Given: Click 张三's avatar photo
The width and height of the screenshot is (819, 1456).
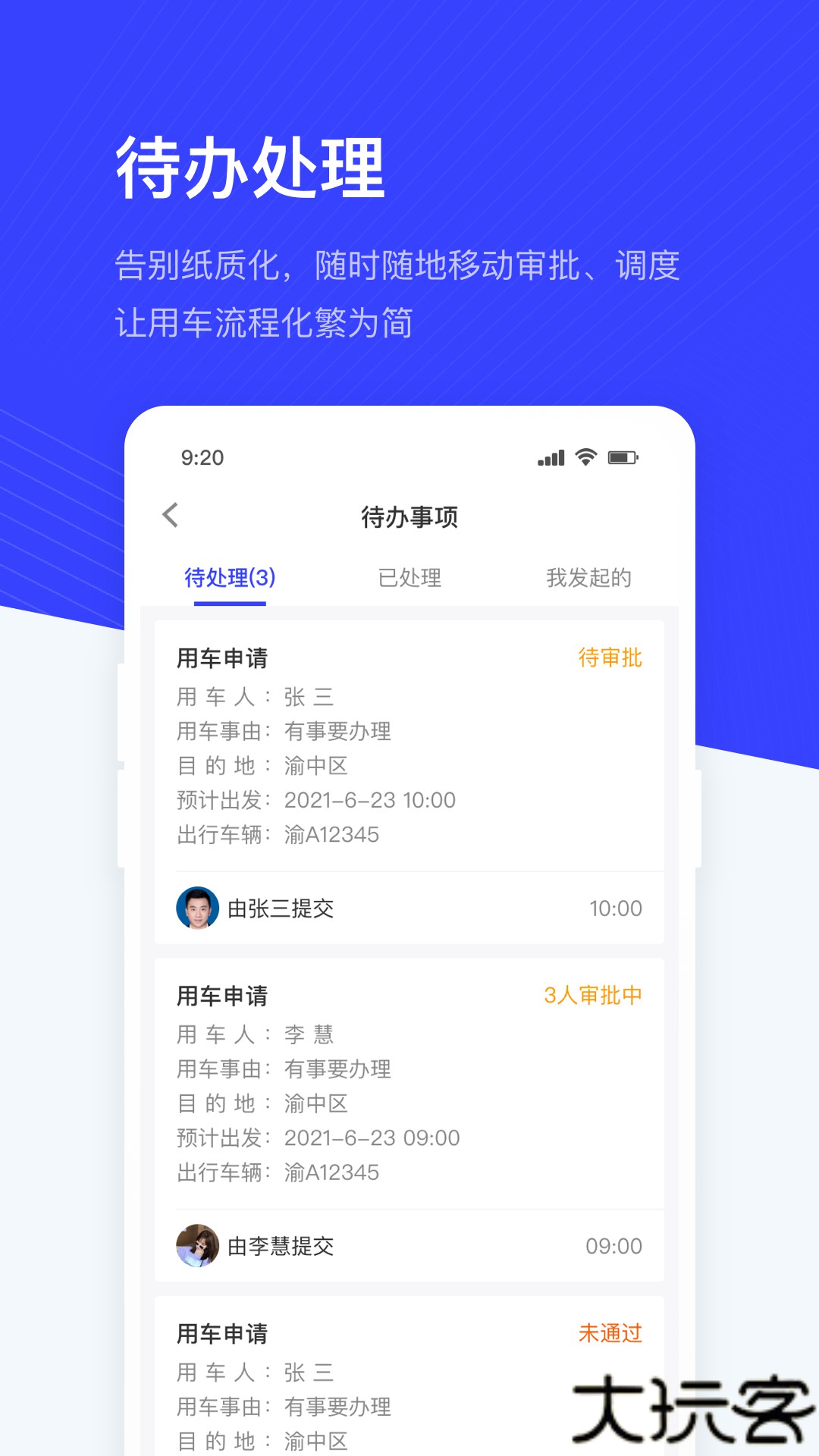Looking at the screenshot, I should tap(199, 908).
